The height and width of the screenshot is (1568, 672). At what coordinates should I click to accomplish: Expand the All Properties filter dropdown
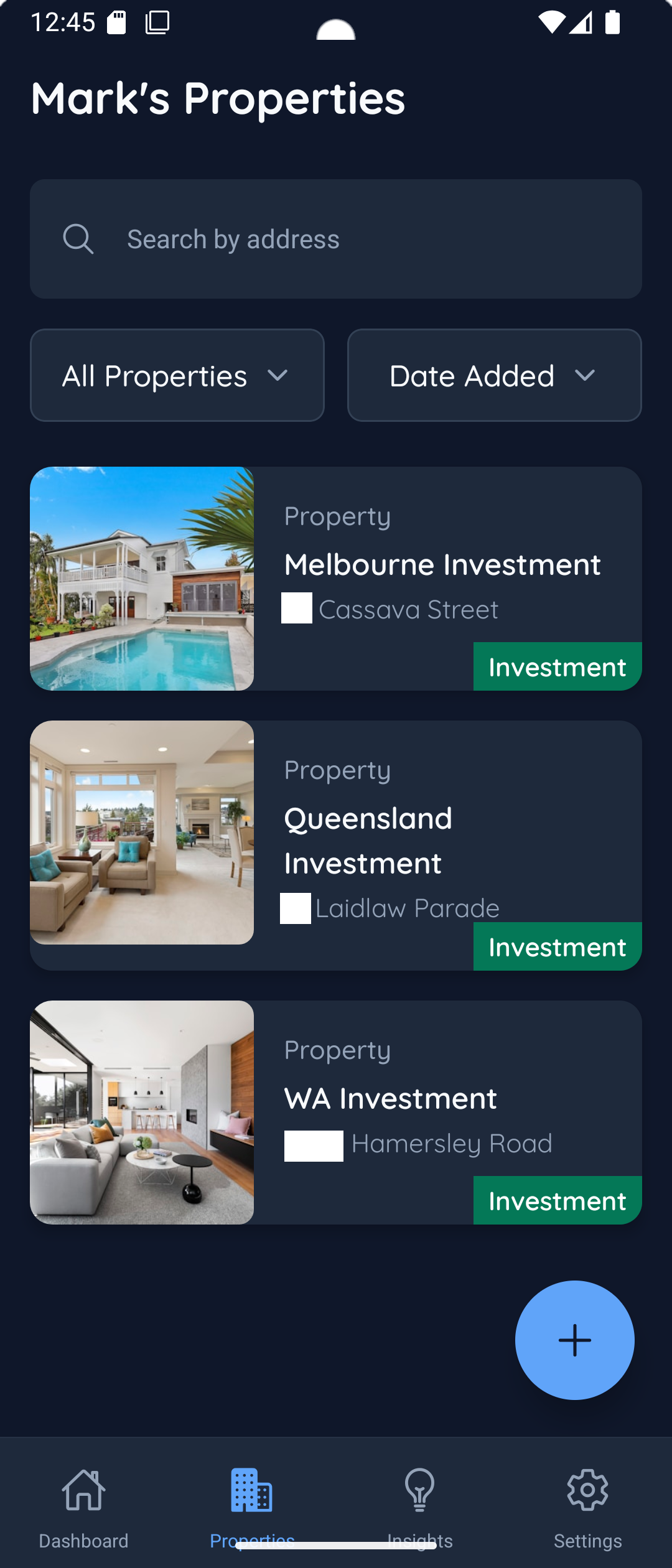click(177, 375)
